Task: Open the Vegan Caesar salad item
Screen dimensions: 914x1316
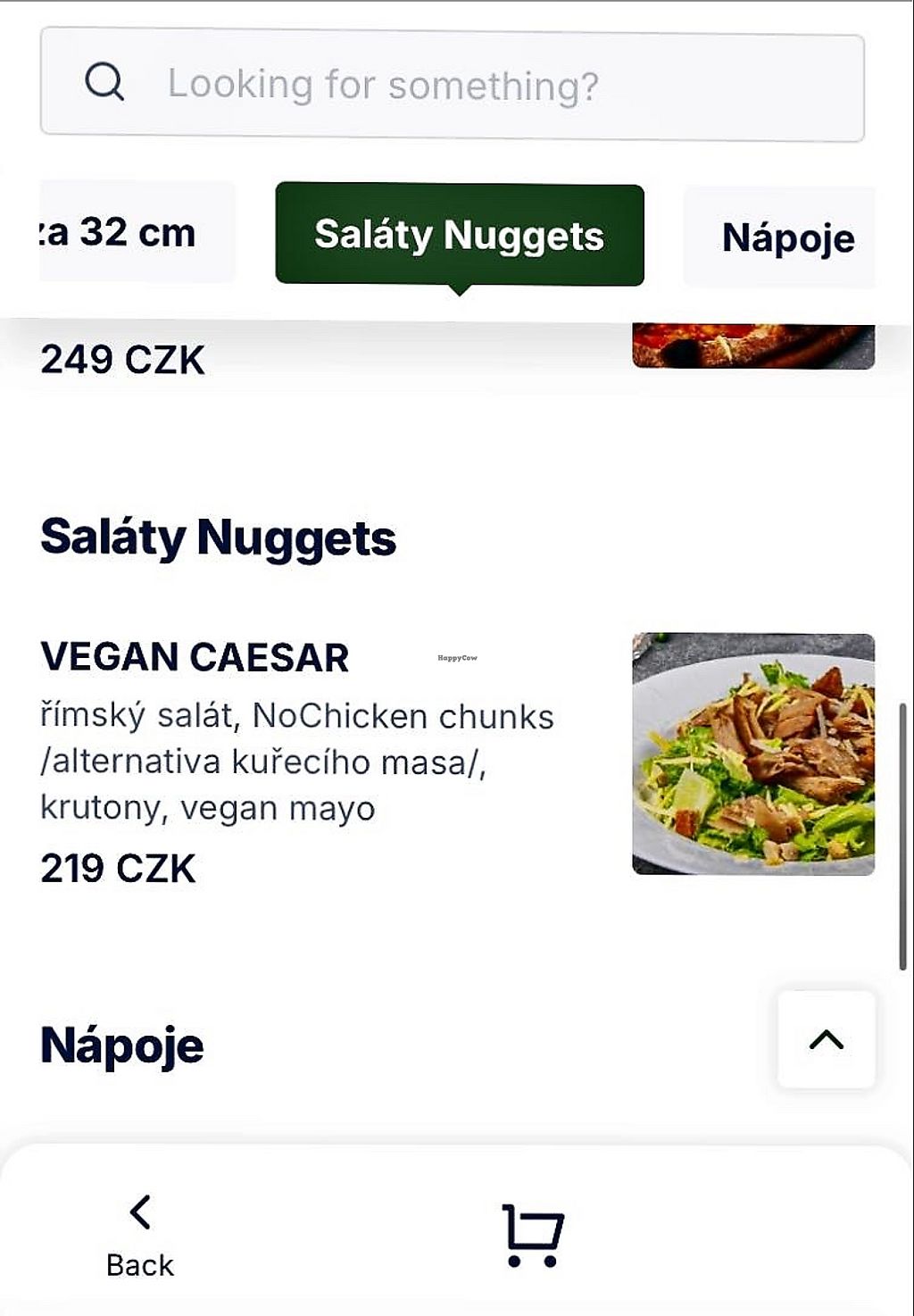Action: [195, 657]
